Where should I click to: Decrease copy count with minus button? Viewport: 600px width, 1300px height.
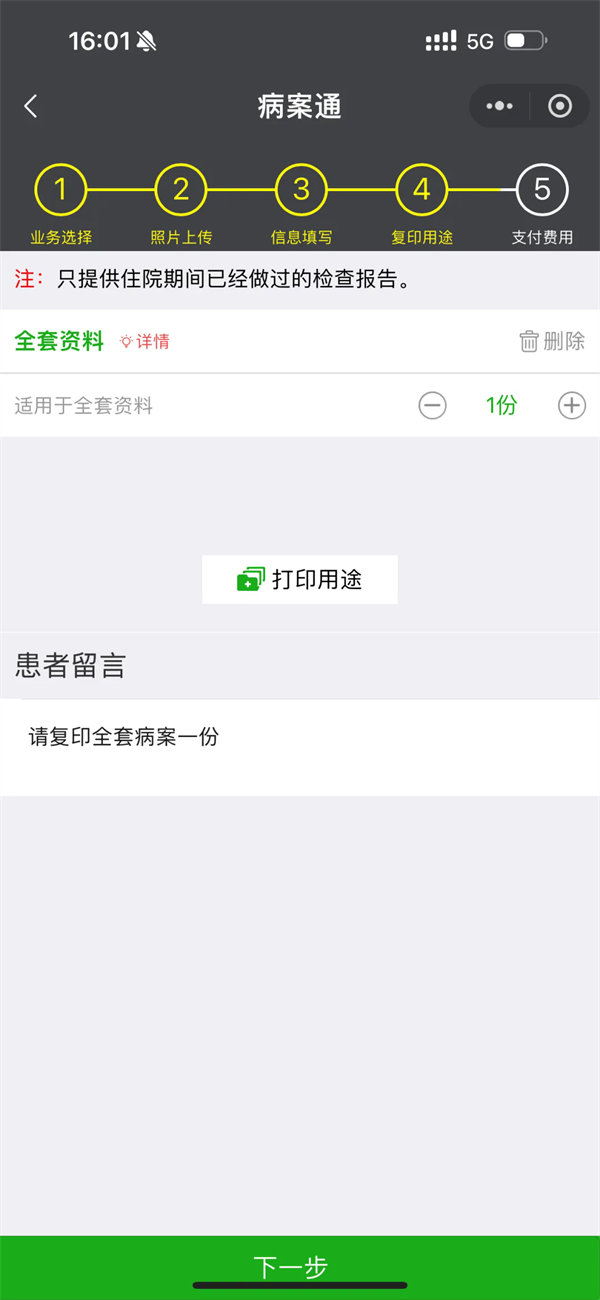(432, 405)
